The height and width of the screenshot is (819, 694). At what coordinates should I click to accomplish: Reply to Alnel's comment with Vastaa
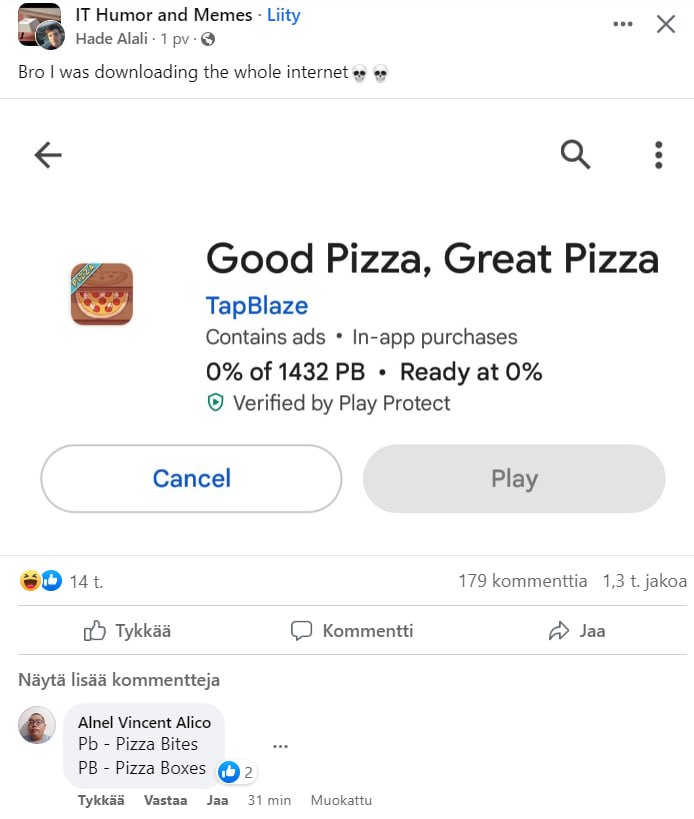click(164, 800)
